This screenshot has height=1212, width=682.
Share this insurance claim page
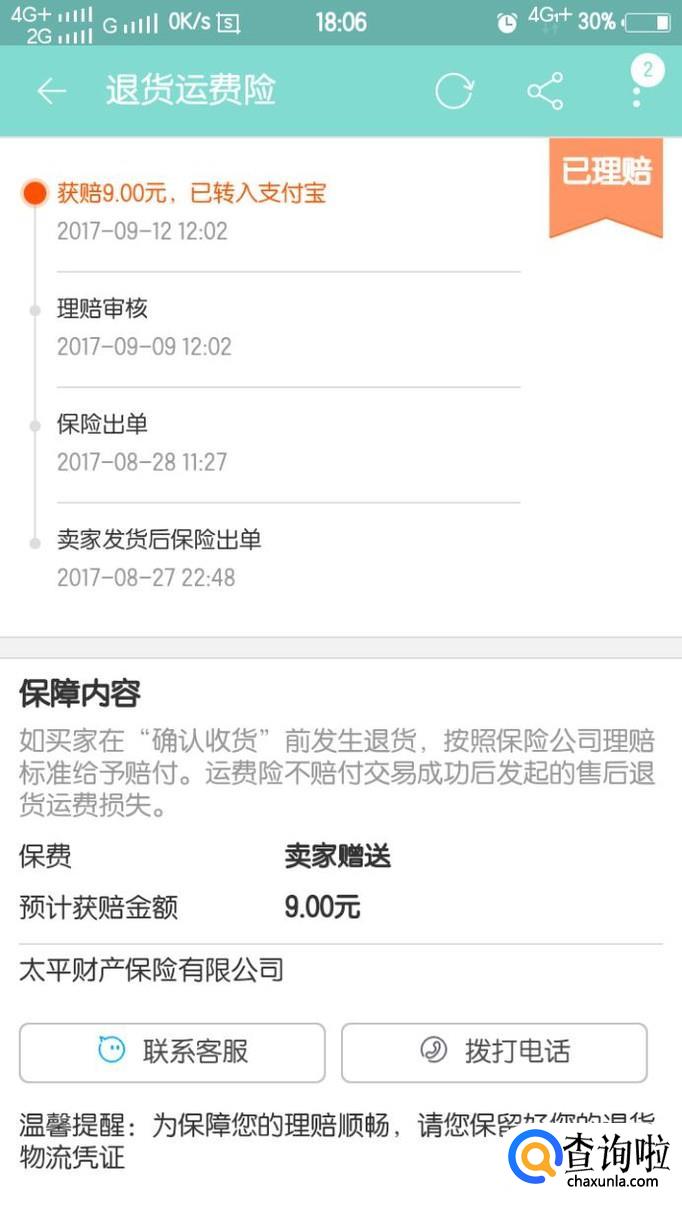(545, 91)
